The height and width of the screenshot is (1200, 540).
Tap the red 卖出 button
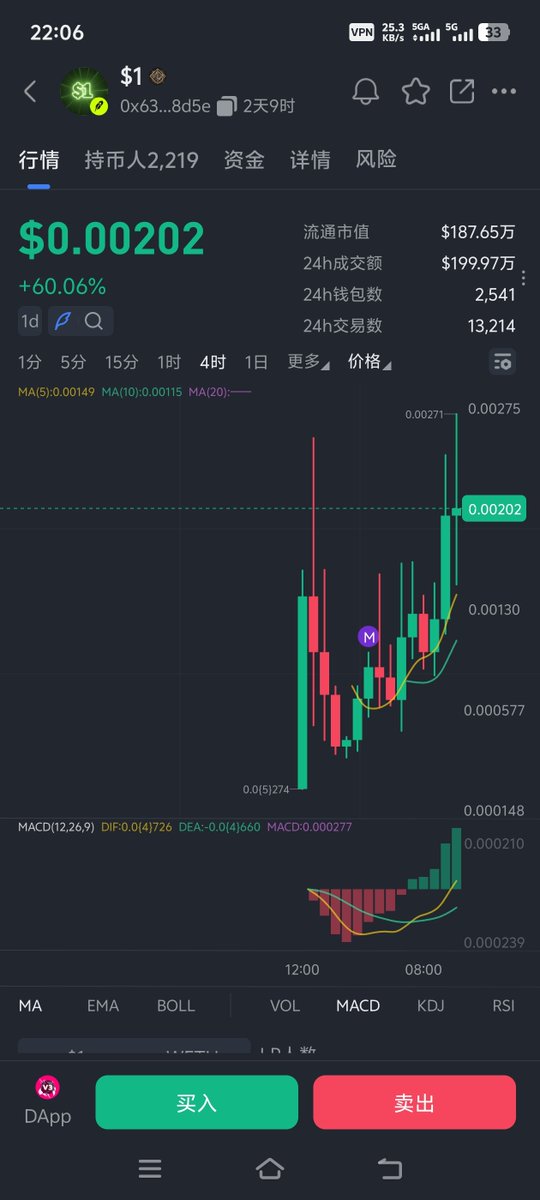(x=415, y=1102)
